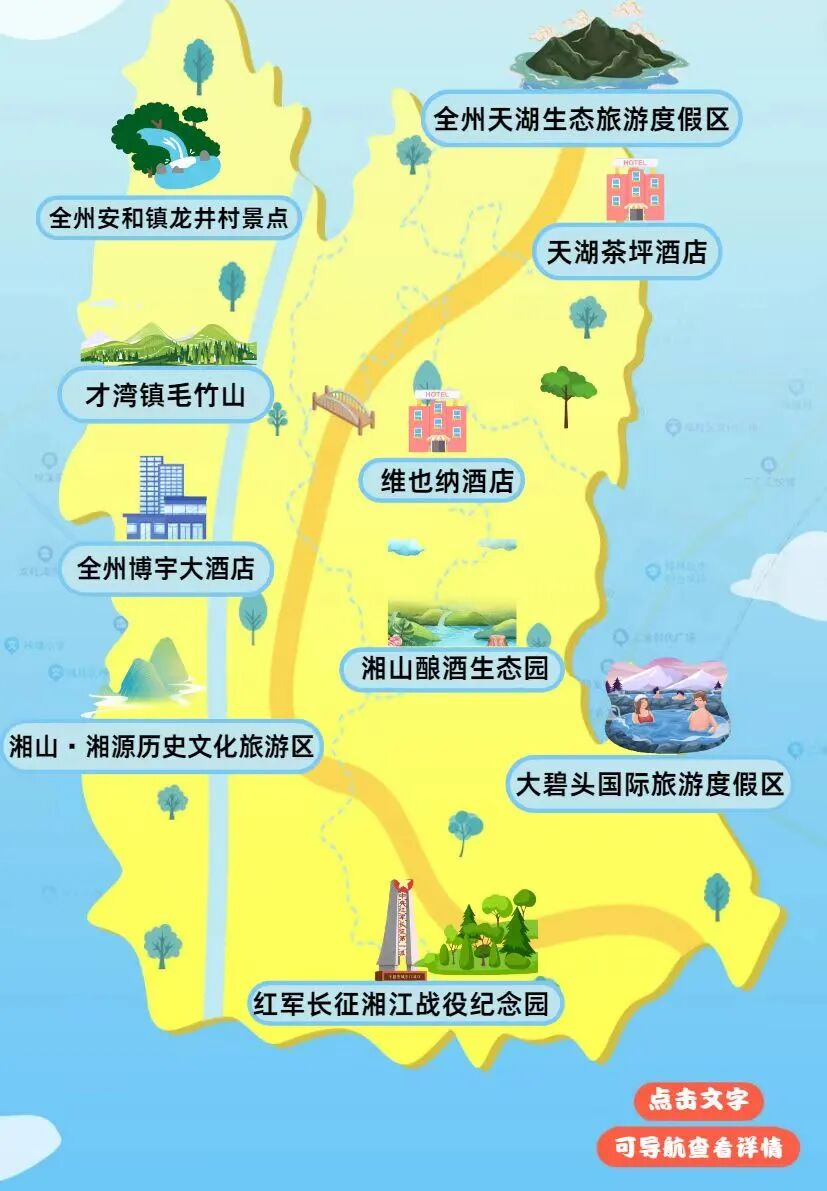Screen dimensions: 827x1191
Task: Open 全州天湖生态旅游度假区 details
Action: pyautogui.click(x=581, y=121)
